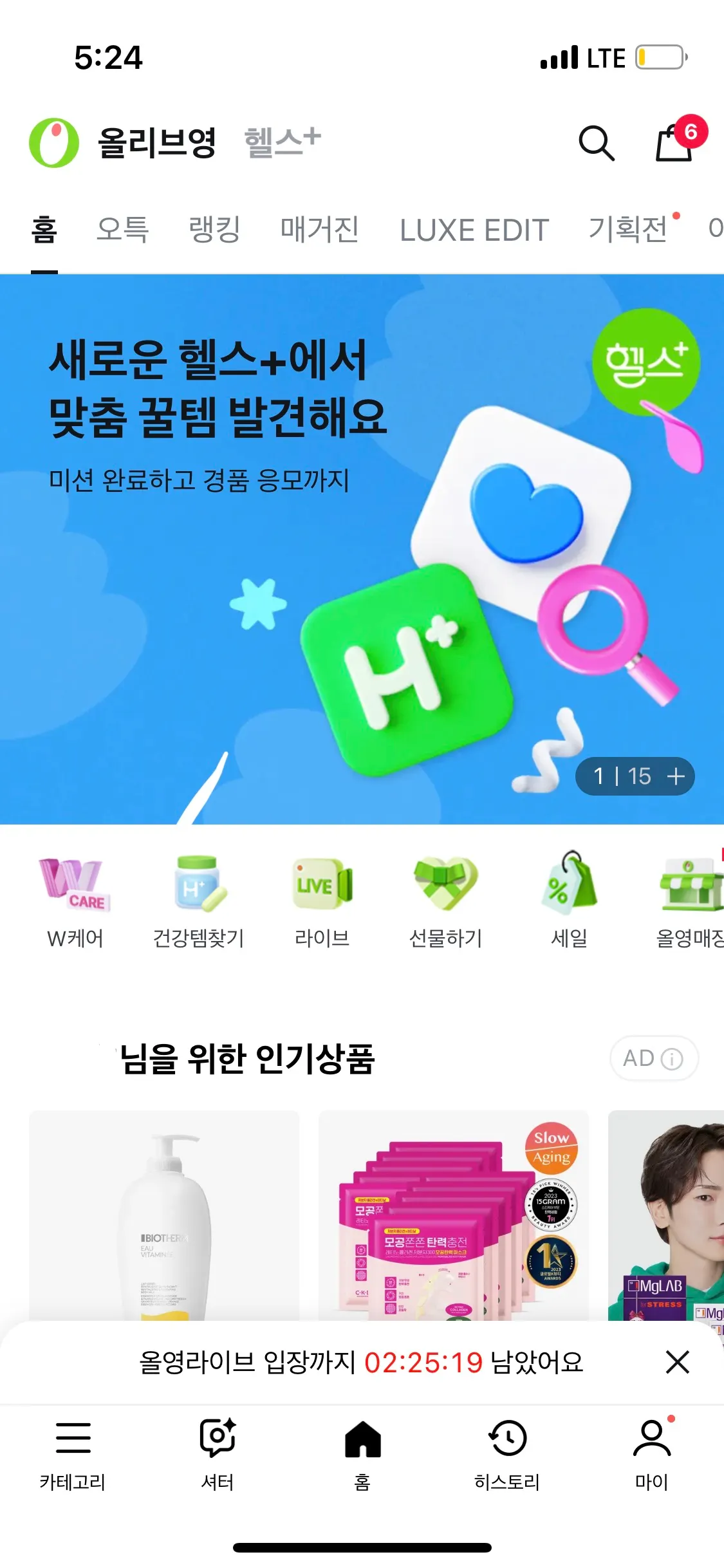The width and height of the screenshot is (724, 1568).
Task: Select the LUXE EDIT tab
Action: [474, 230]
